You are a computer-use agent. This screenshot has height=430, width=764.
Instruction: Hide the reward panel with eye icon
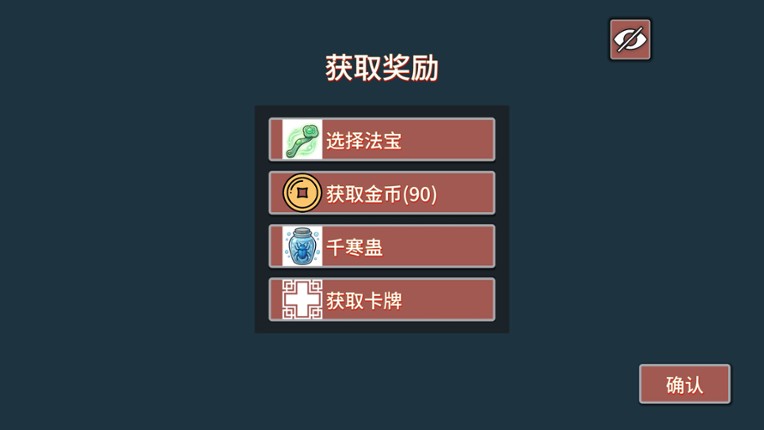630,40
